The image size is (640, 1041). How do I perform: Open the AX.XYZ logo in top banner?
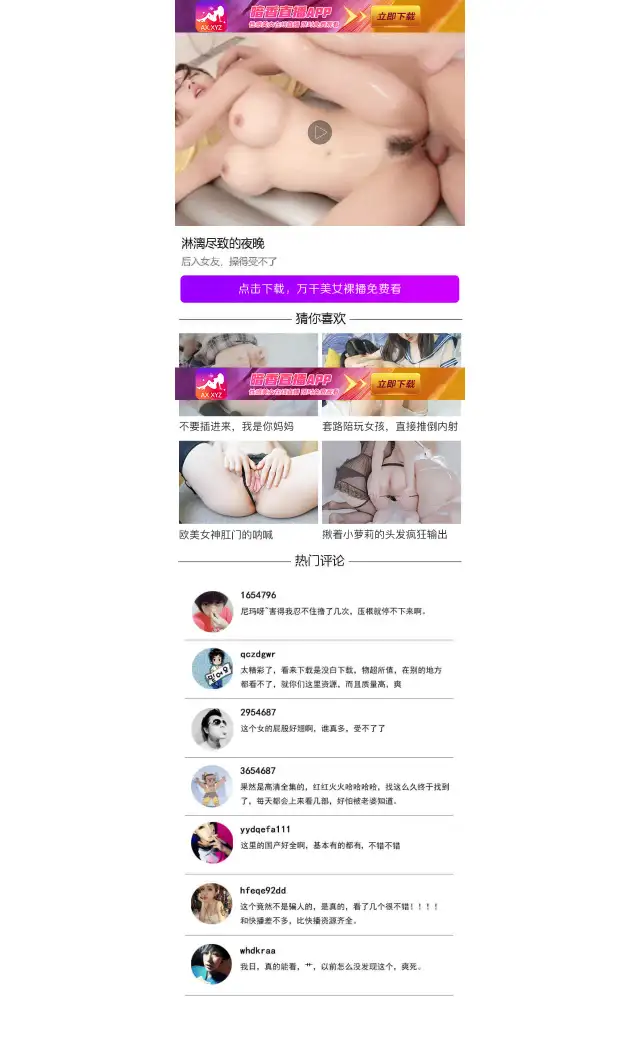coord(211,16)
